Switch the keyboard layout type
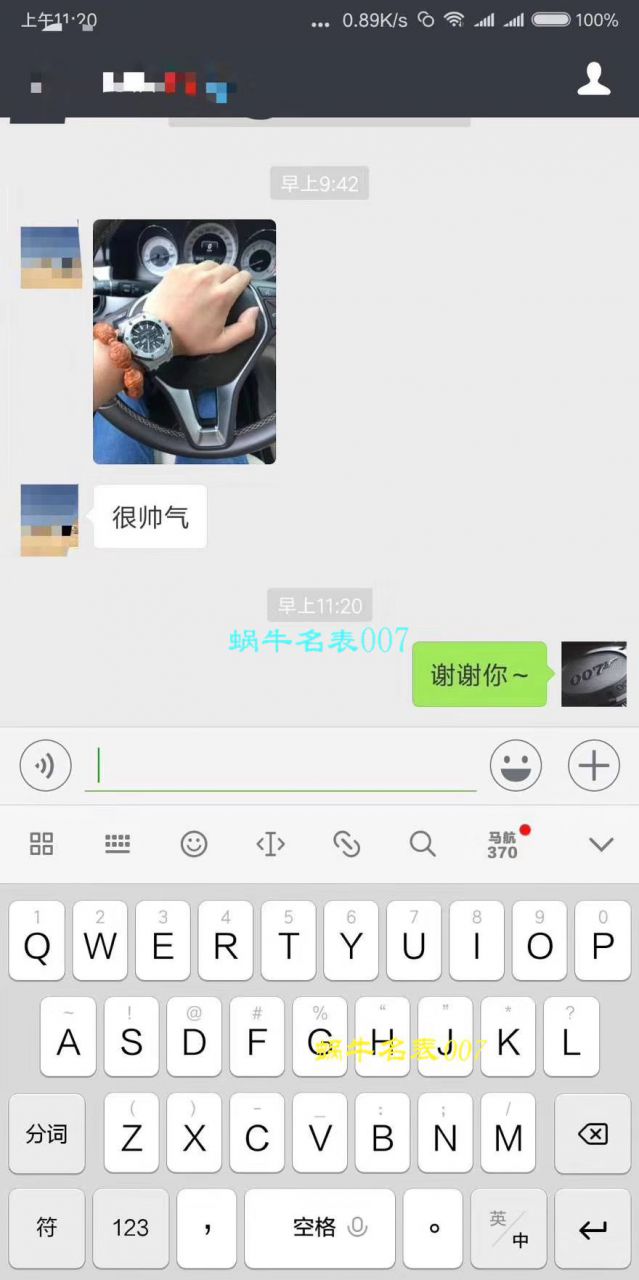Viewport: 639px width, 1280px height. (x=118, y=844)
